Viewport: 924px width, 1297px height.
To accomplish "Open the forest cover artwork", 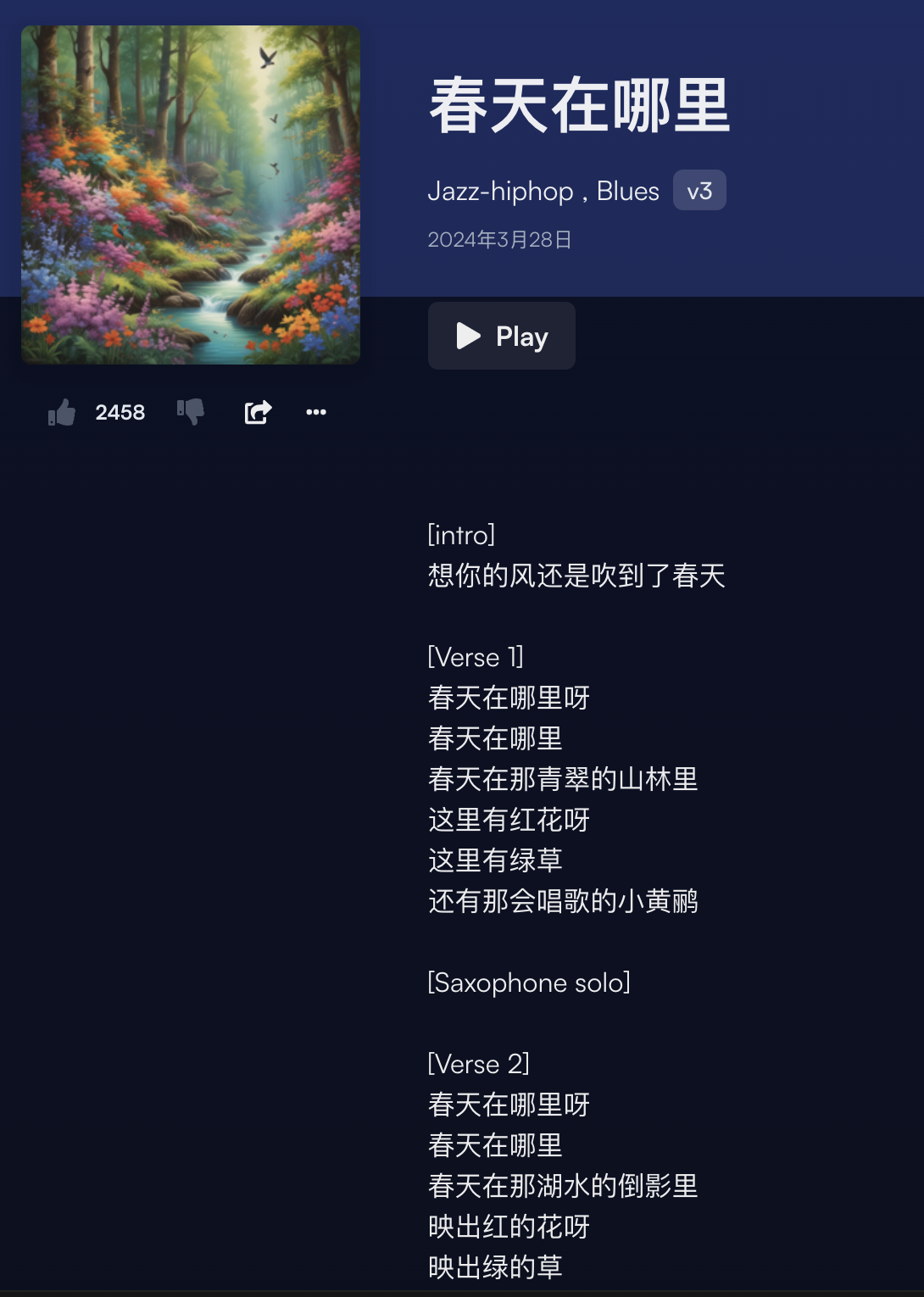I will 191,195.
